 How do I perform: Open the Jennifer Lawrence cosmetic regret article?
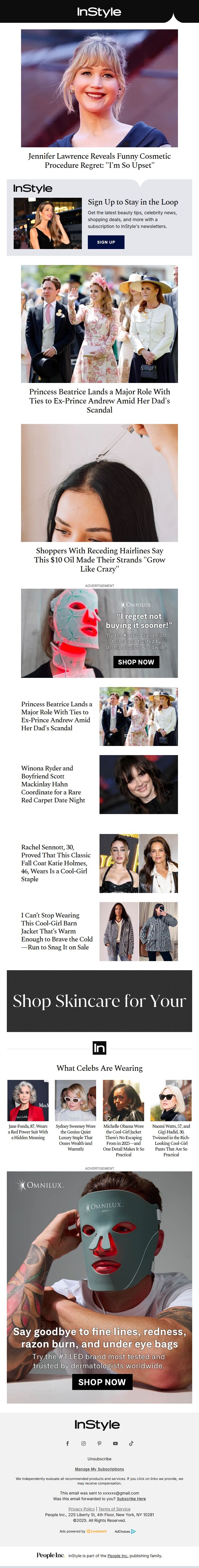[100, 160]
